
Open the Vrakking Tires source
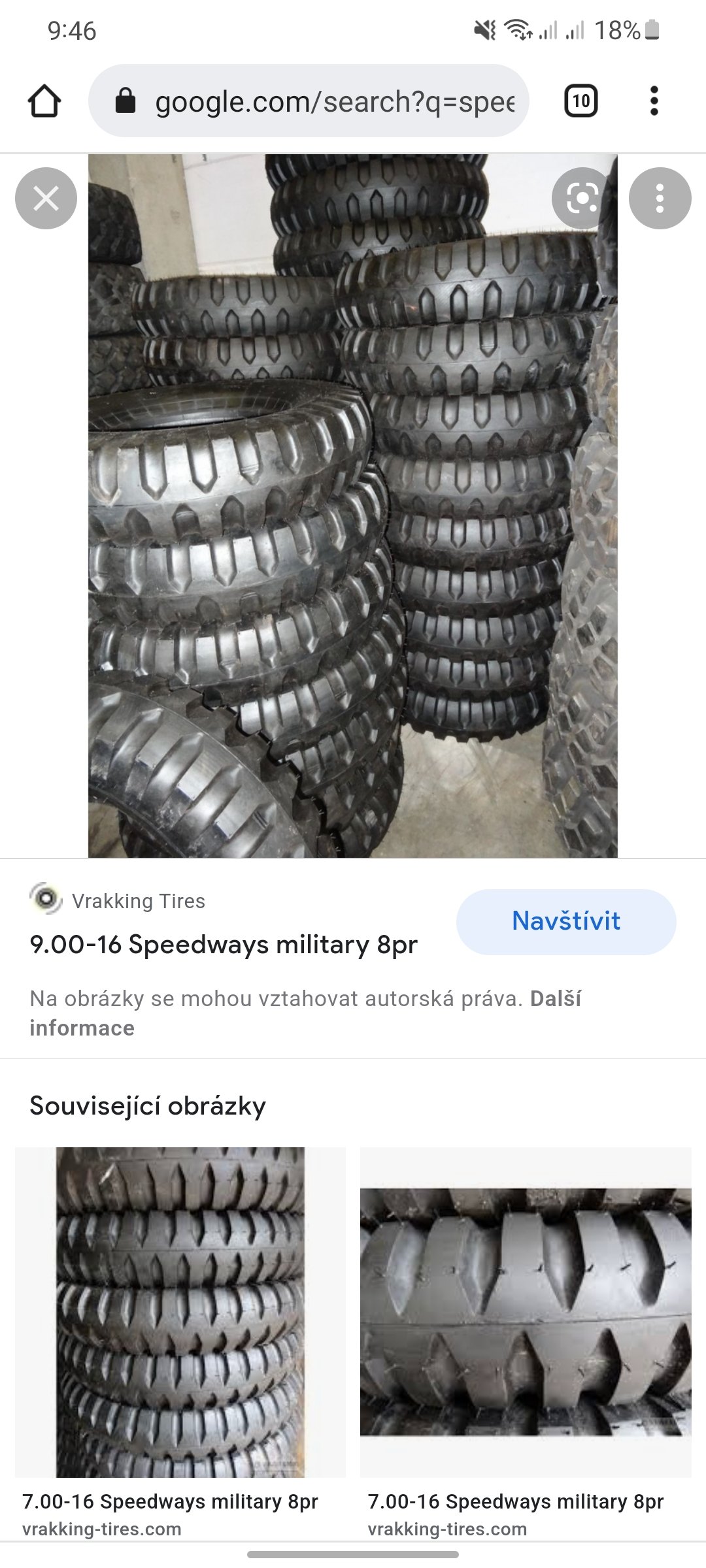[137, 901]
